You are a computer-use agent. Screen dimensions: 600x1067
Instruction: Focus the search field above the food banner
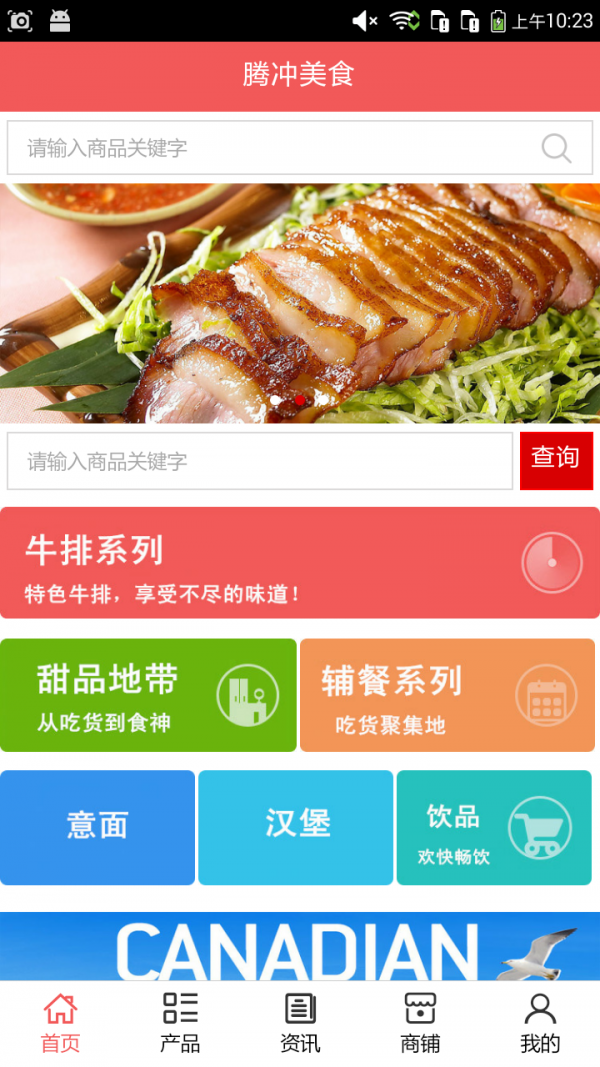(x=270, y=149)
